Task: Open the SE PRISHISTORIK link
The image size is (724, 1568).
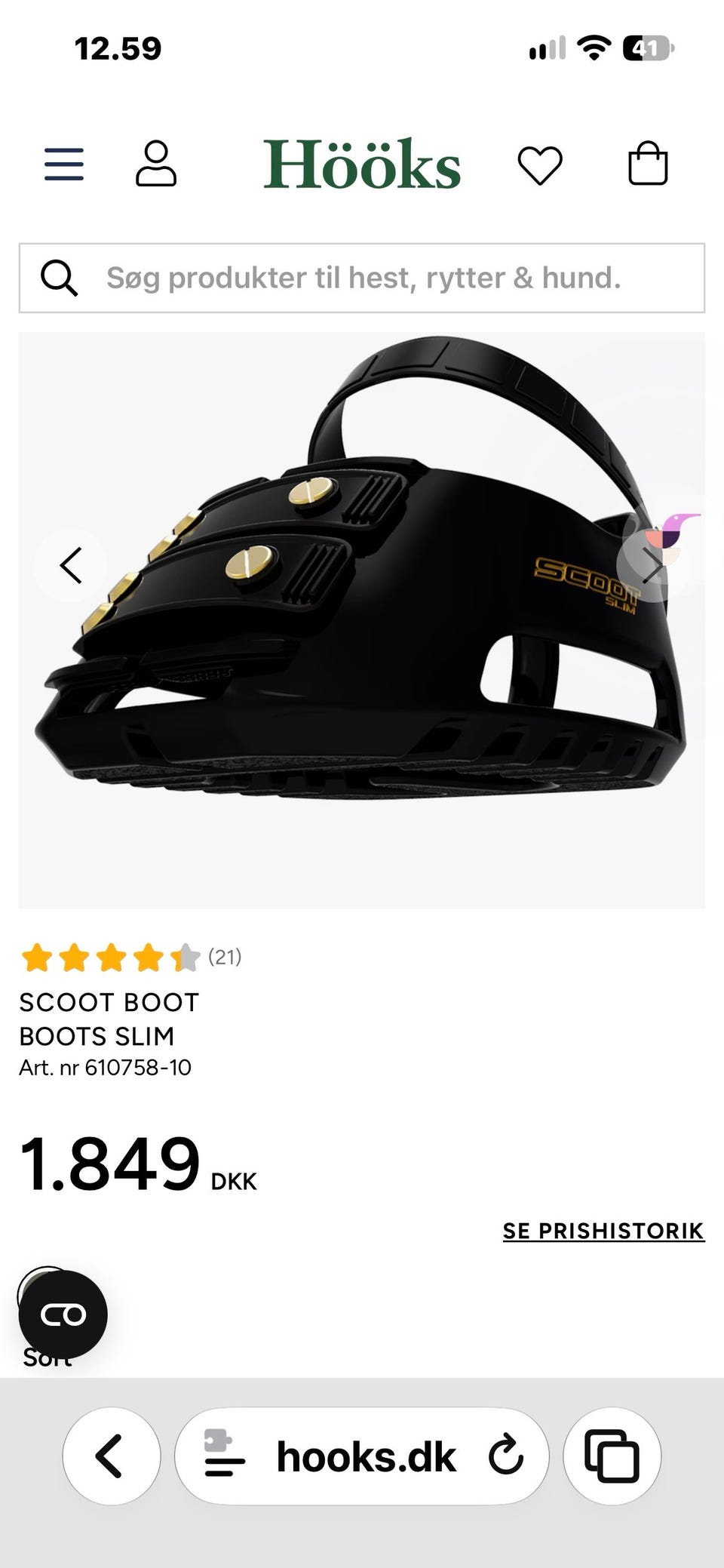Action: [x=603, y=1231]
